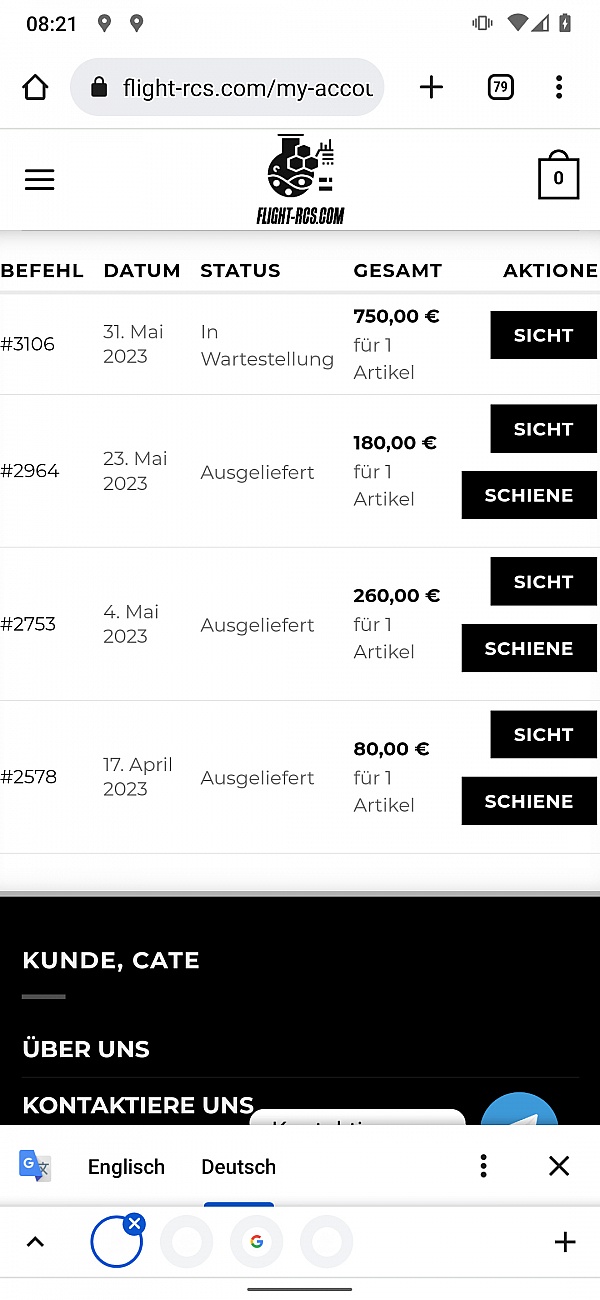This screenshot has height=1300, width=600.
Task: Tap SCHIENE for order #2753
Action: click(x=529, y=648)
